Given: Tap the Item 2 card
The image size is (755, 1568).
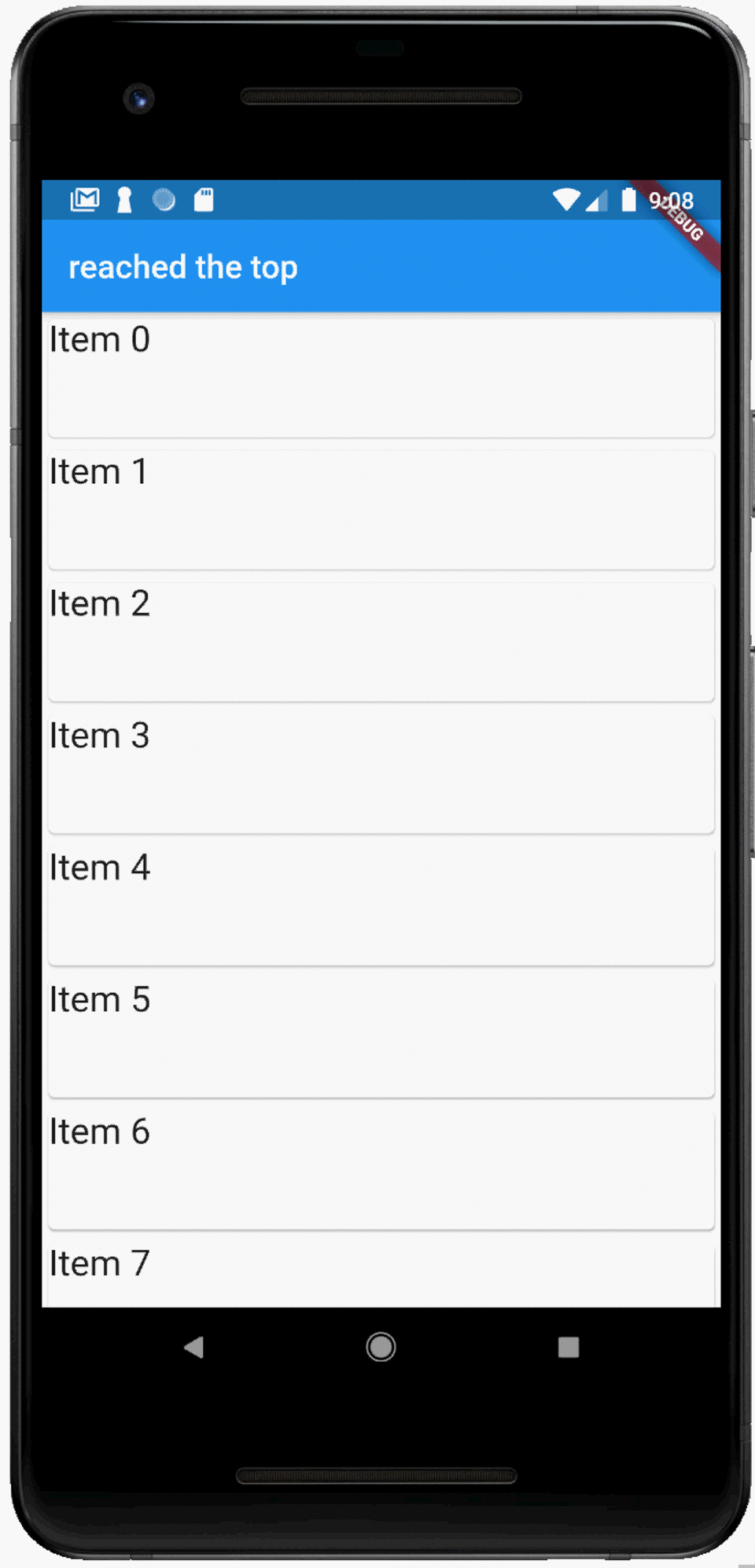Looking at the screenshot, I should (381, 641).
